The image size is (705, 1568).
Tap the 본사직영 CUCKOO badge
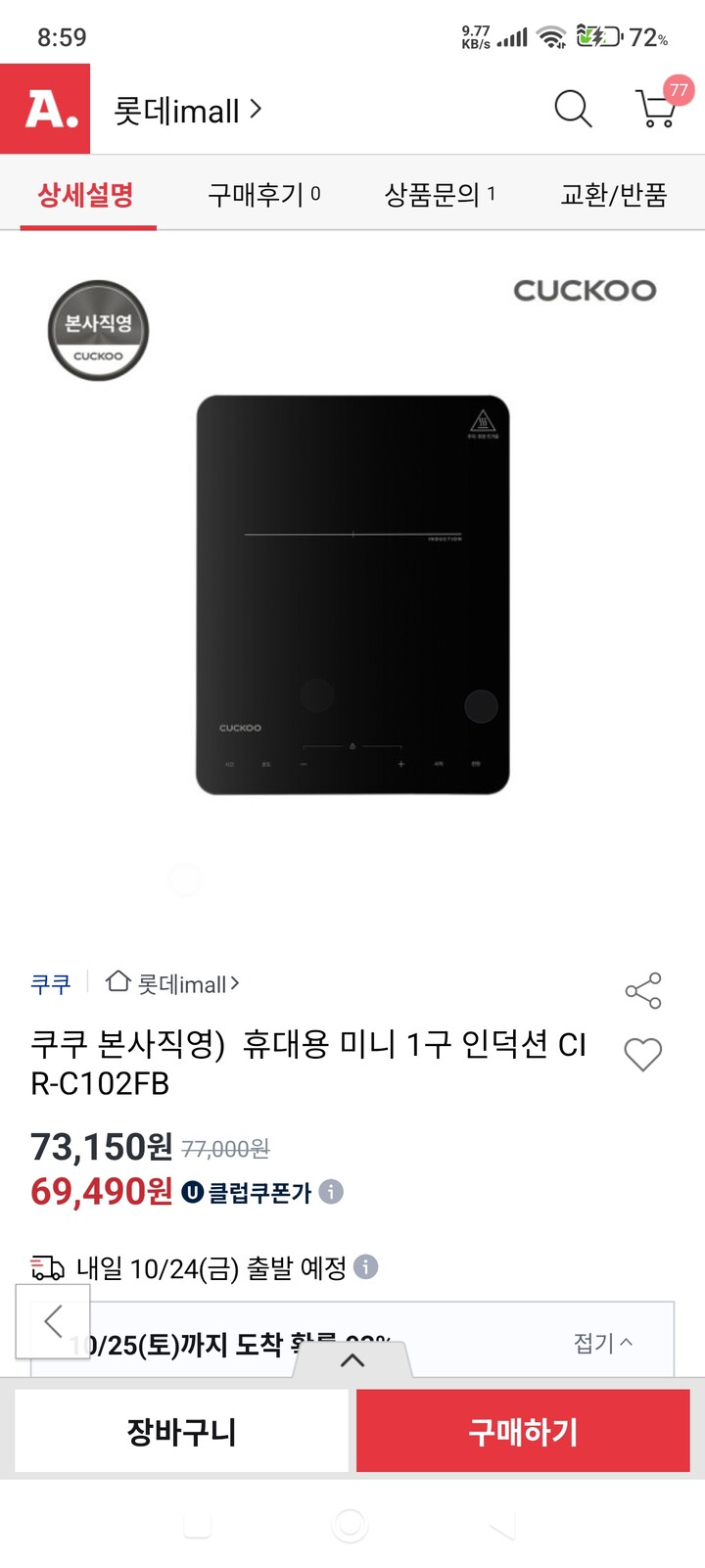[96, 329]
